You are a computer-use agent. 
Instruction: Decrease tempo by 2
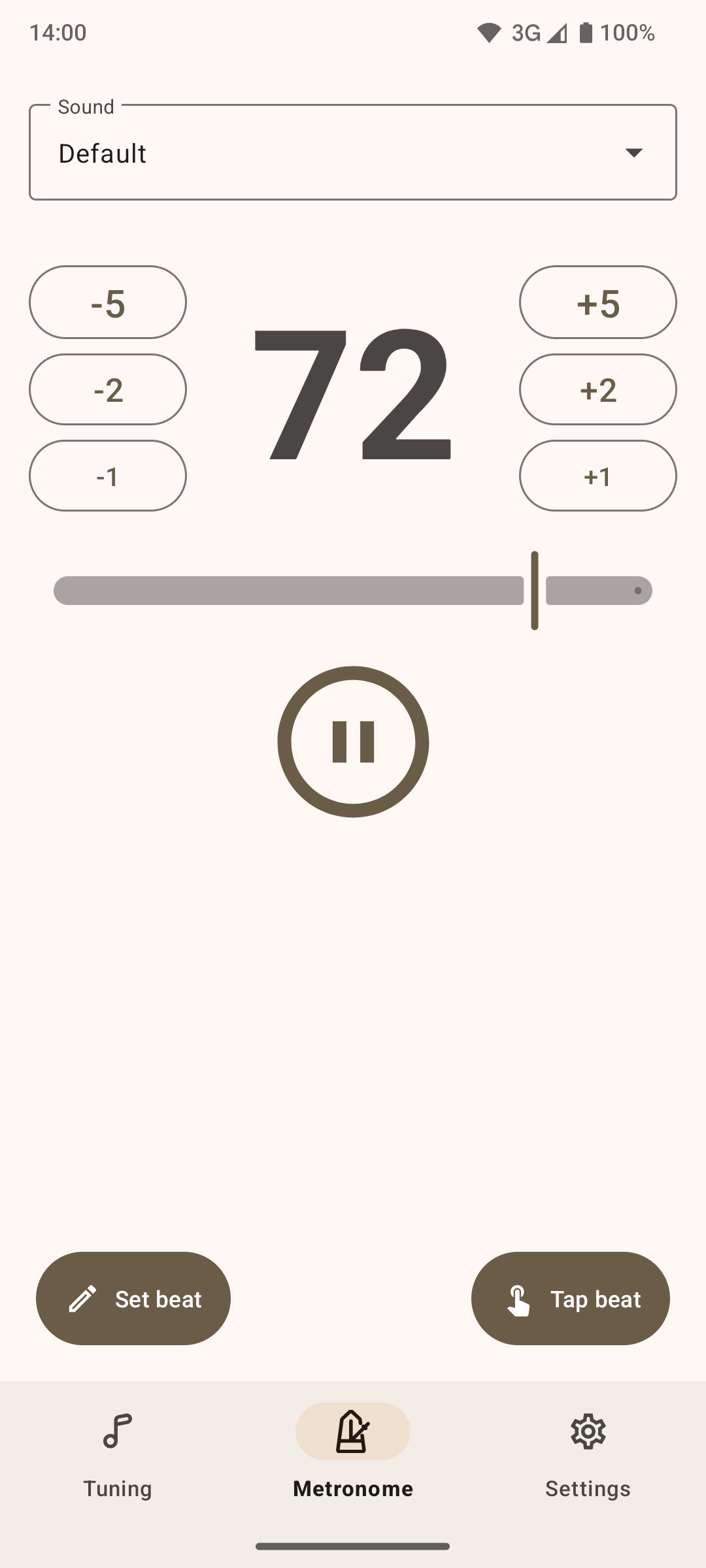108,389
